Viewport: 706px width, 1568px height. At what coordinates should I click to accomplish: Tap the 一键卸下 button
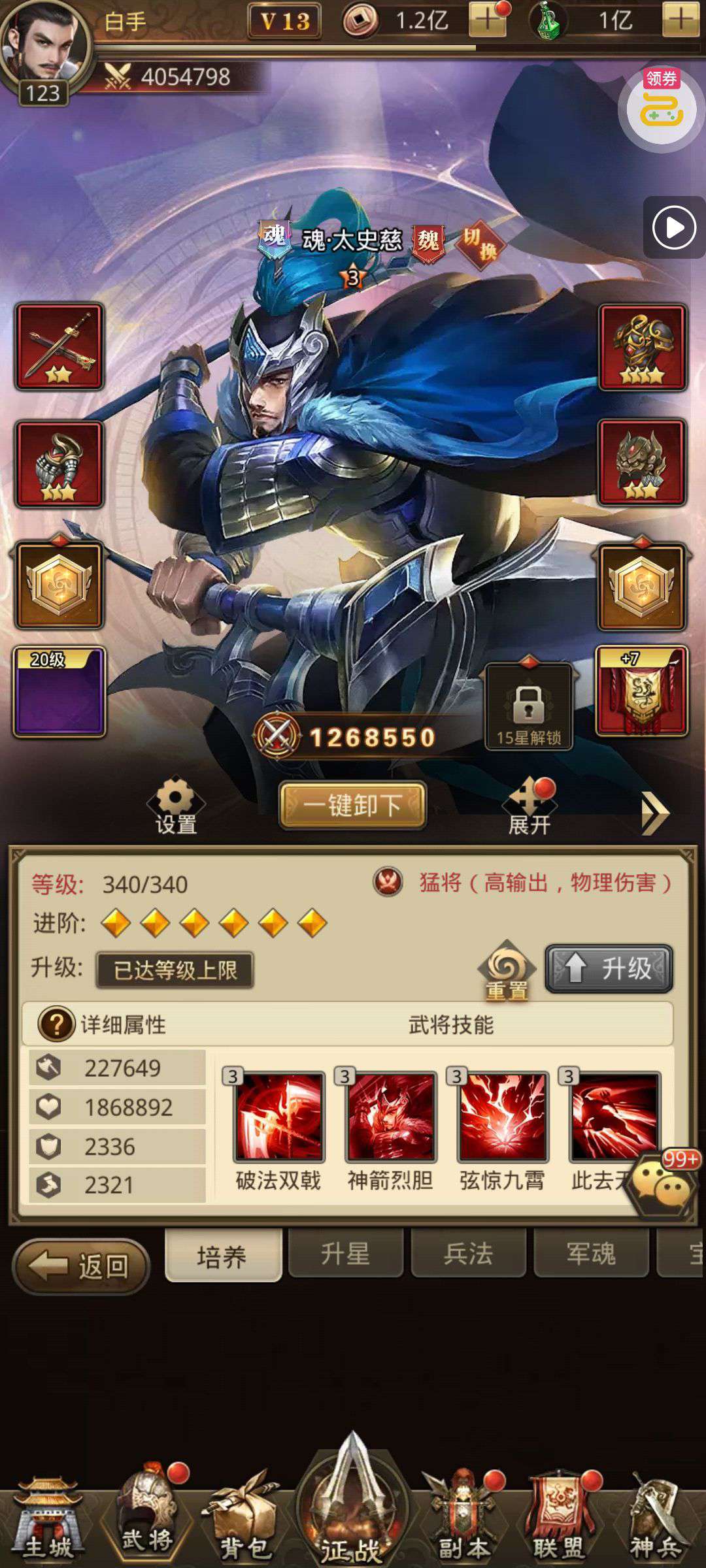coord(353,805)
